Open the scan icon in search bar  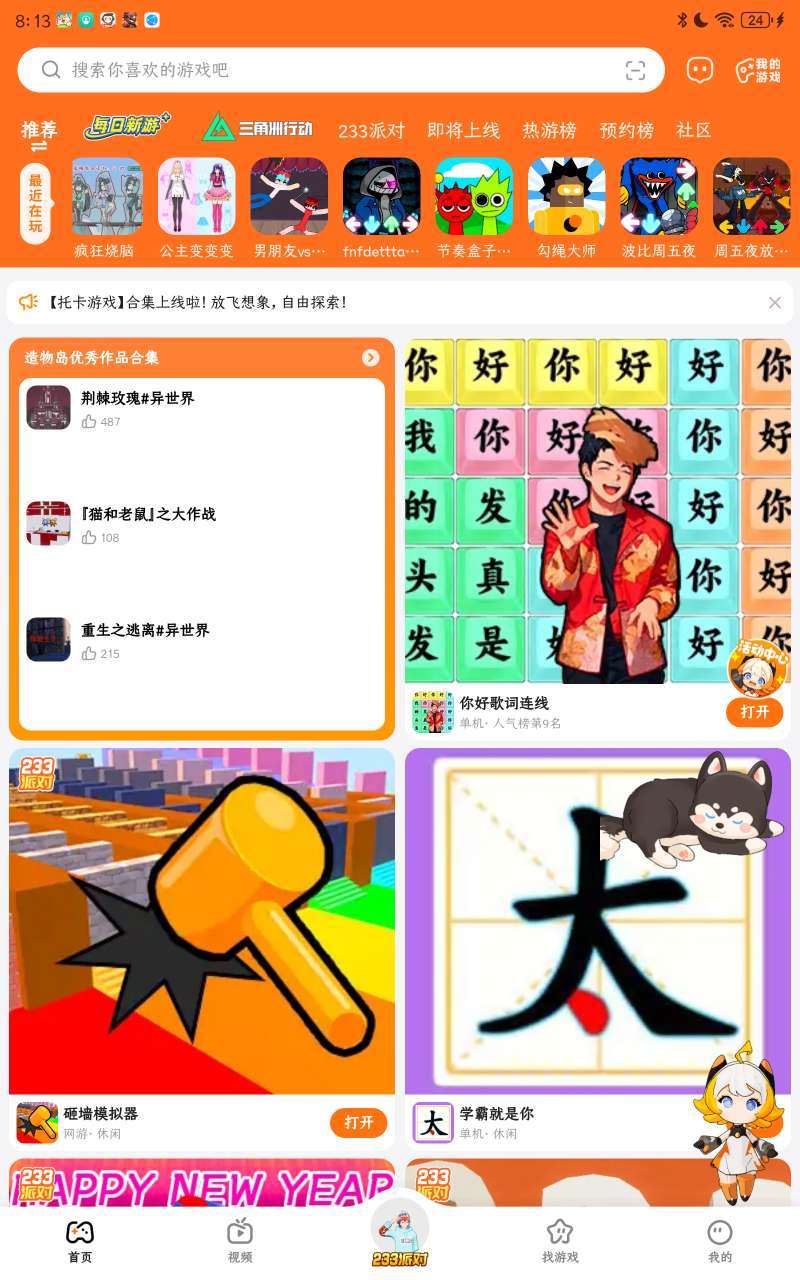(635, 70)
